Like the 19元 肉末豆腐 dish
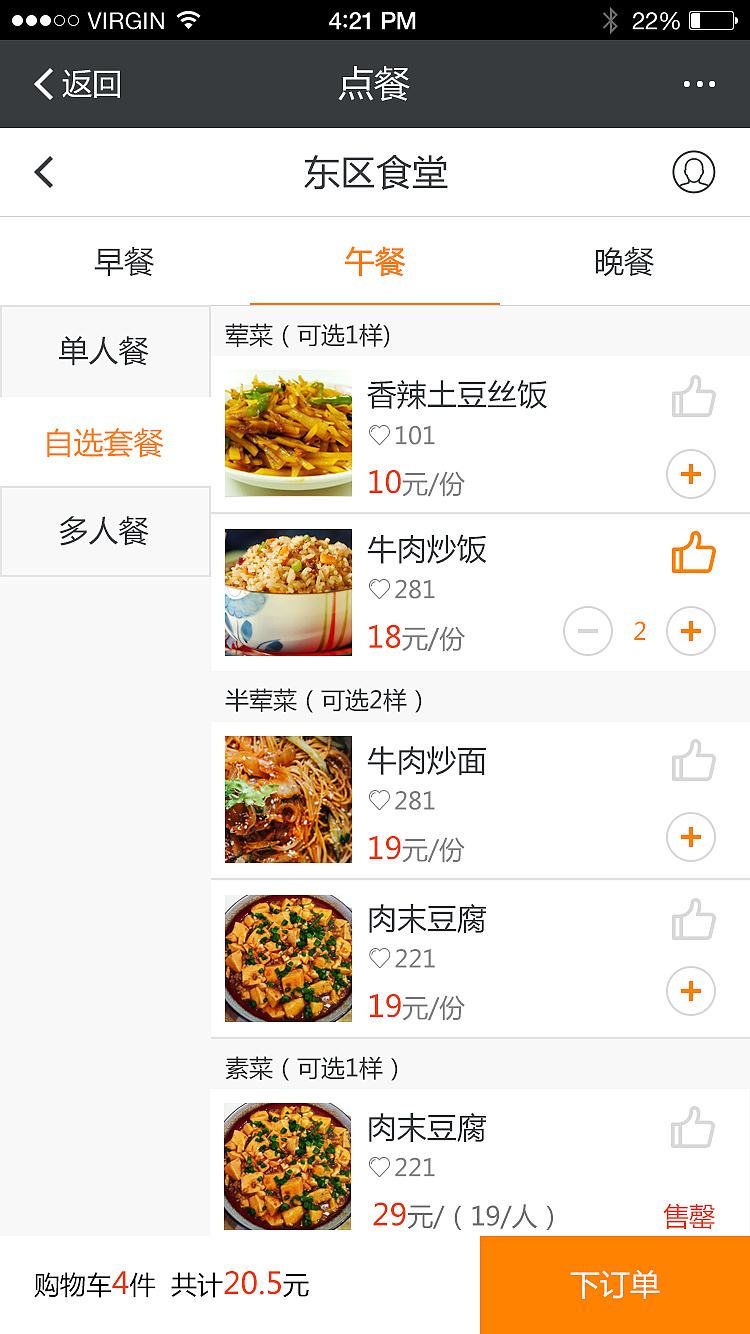The height and width of the screenshot is (1334, 750). tap(693, 919)
